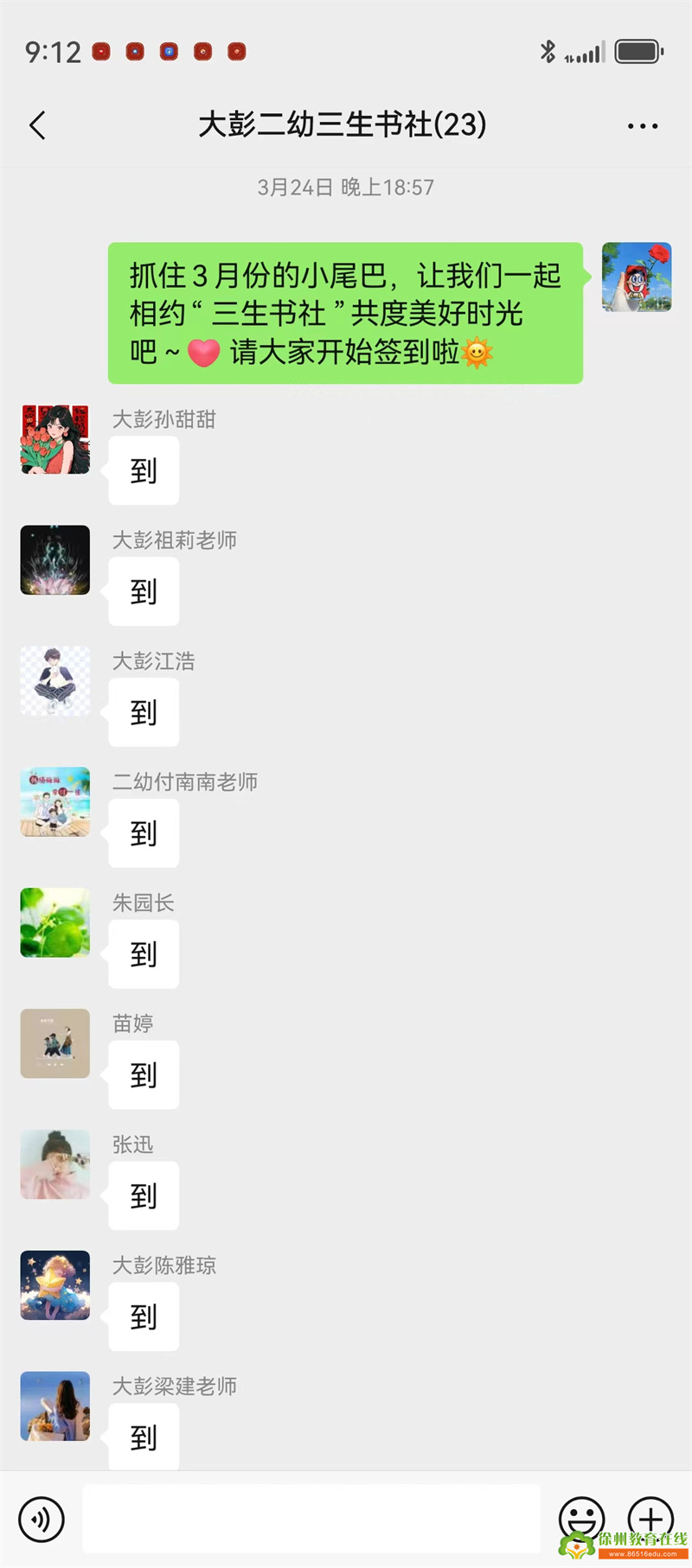Open the group chat overflow menu

coord(642,126)
